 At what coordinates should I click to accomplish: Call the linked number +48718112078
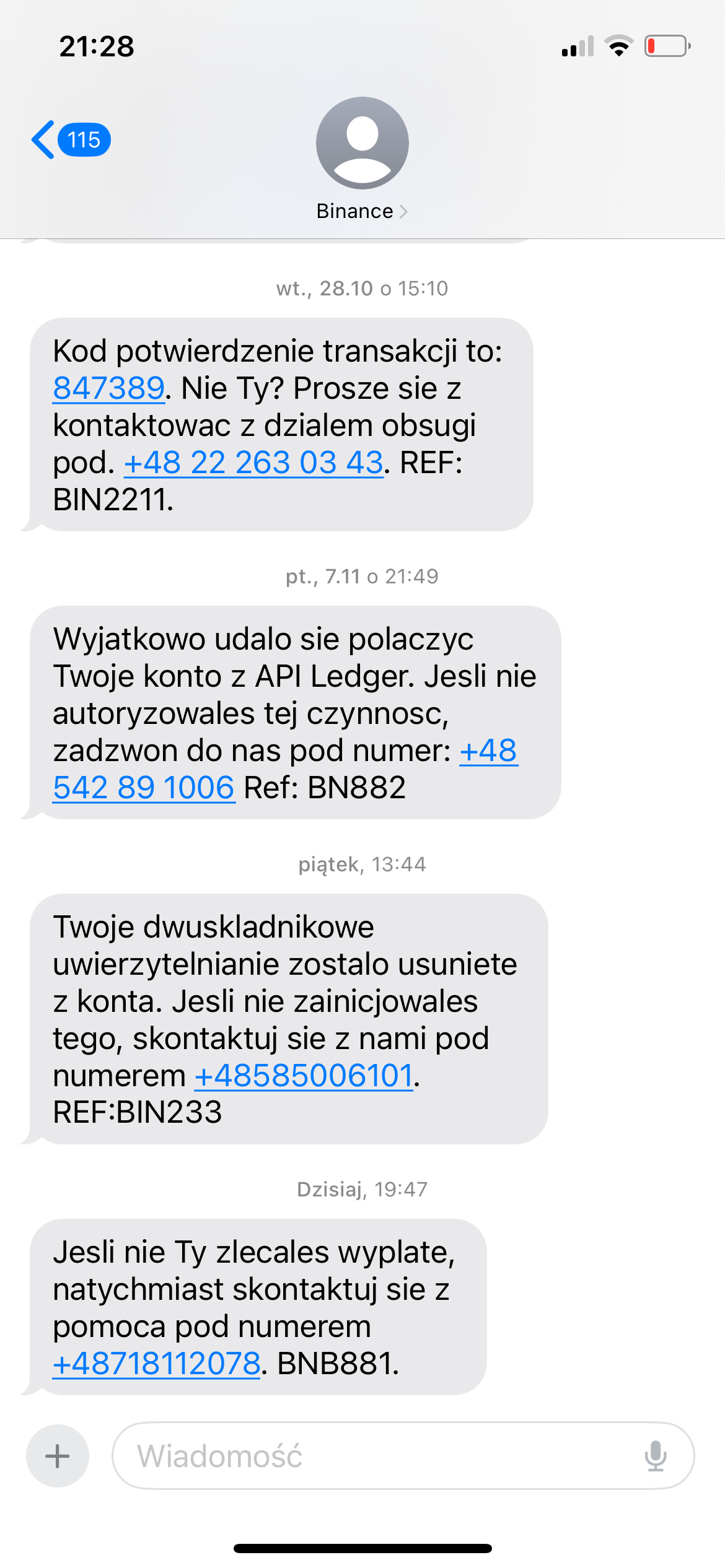(156, 1364)
